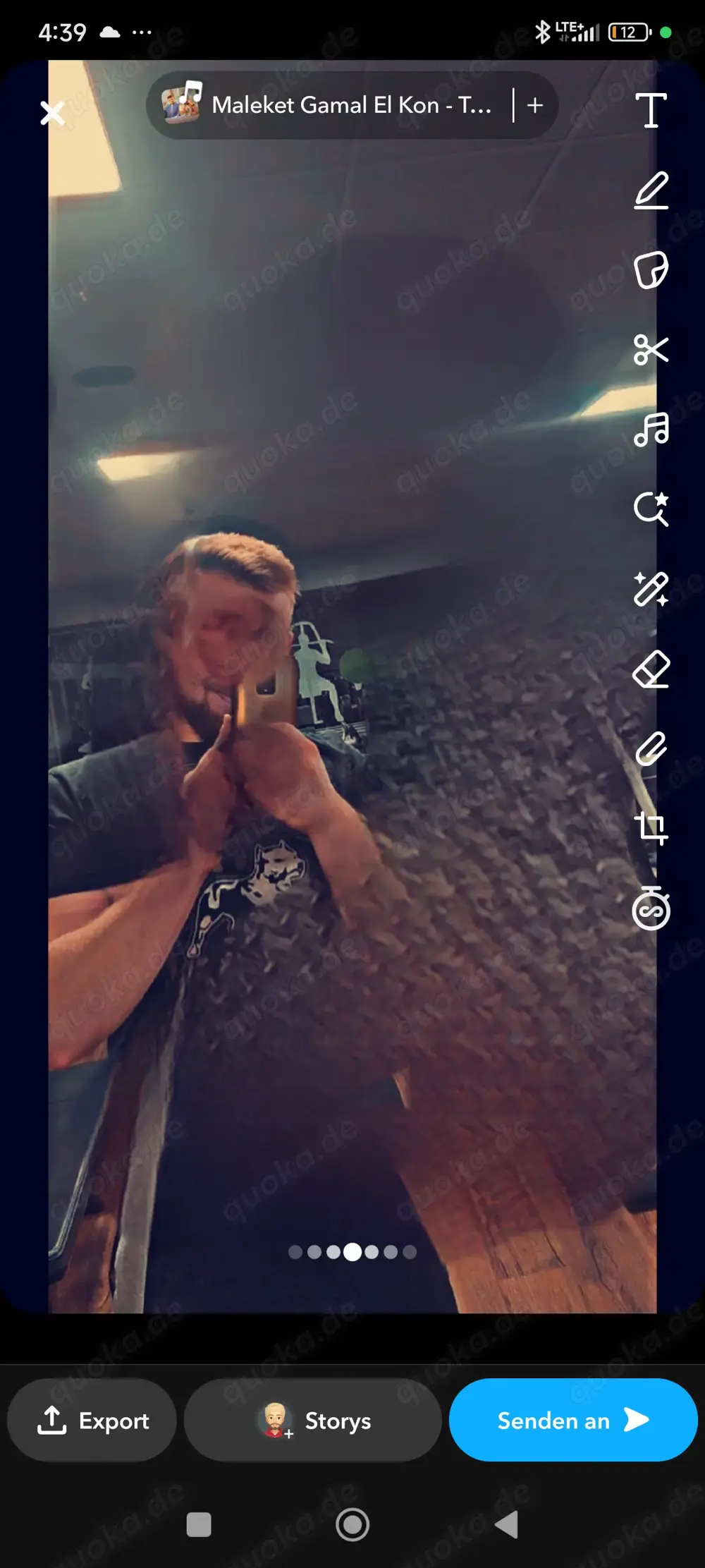Tap the plus icon beside the song title
705x1568 pixels.
click(535, 106)
